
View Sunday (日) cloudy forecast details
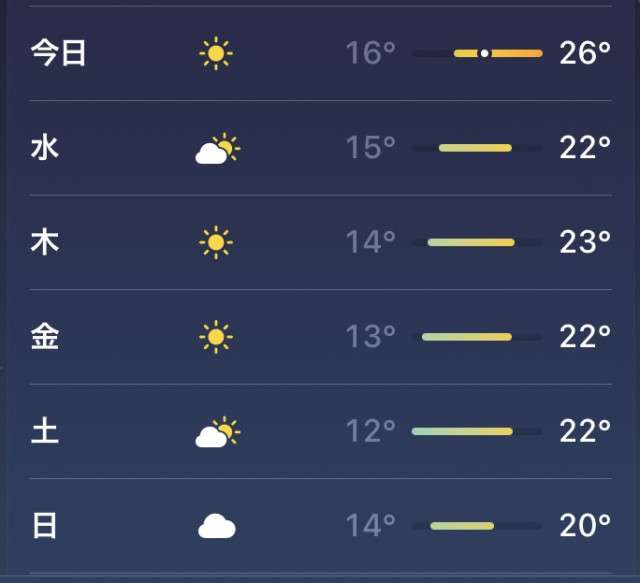pyautogui.click(x=320, y=526)
